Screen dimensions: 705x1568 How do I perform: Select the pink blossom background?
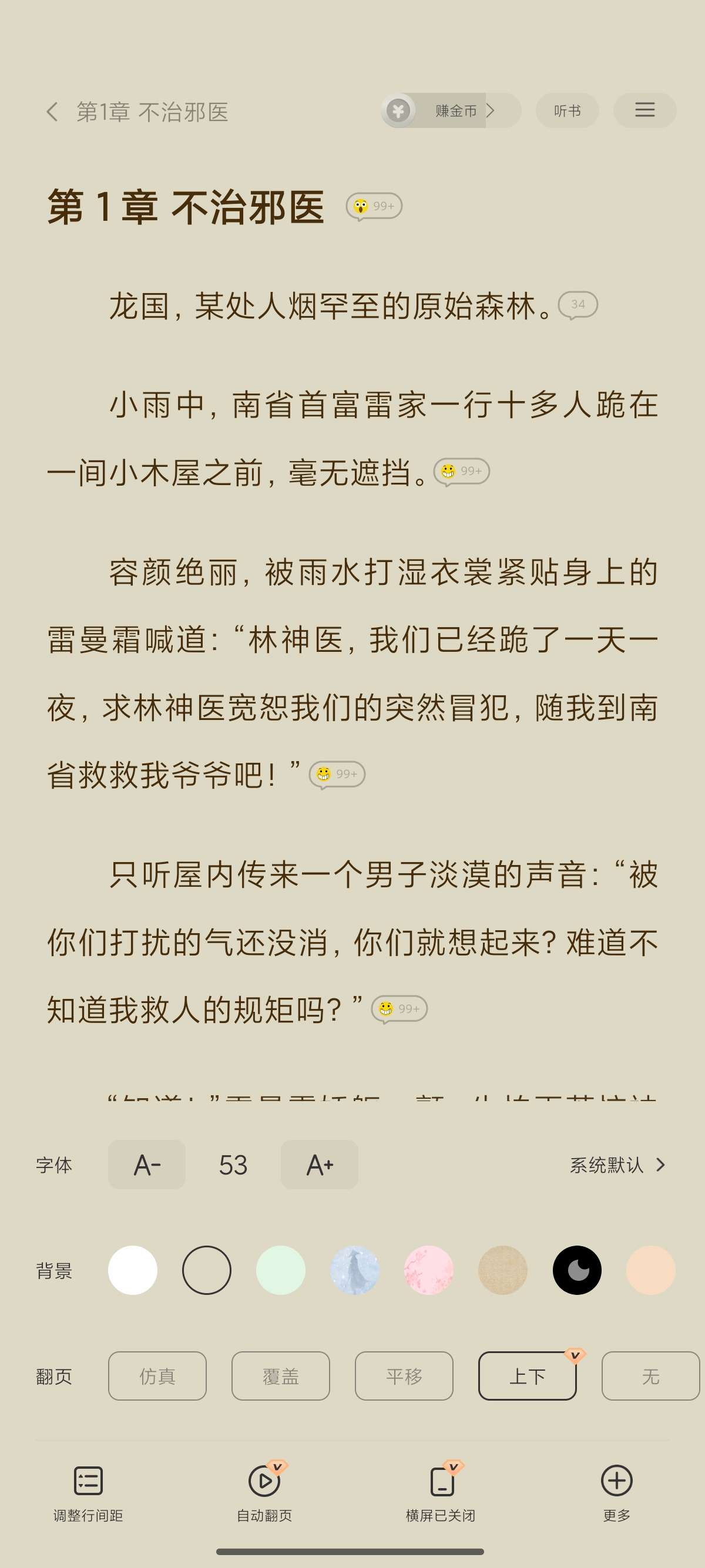click(x=429, y=1270)
